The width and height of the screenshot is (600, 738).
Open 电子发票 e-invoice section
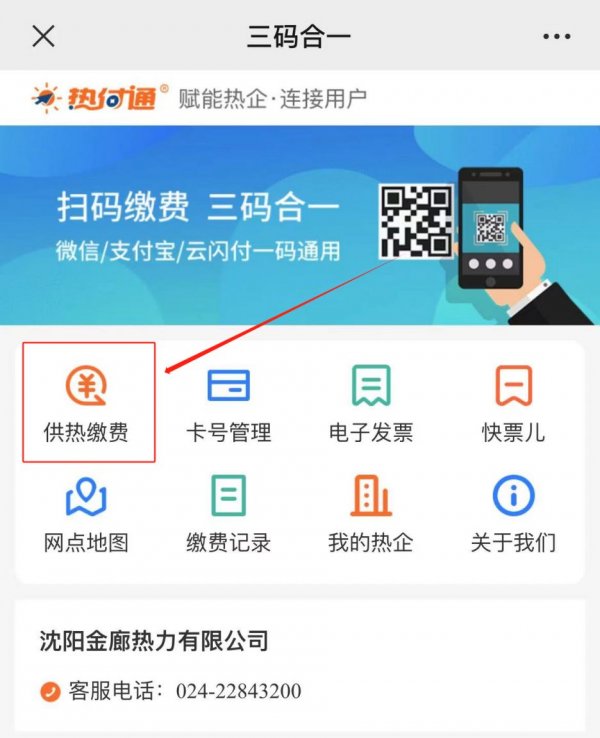click(x=371, y=402)
